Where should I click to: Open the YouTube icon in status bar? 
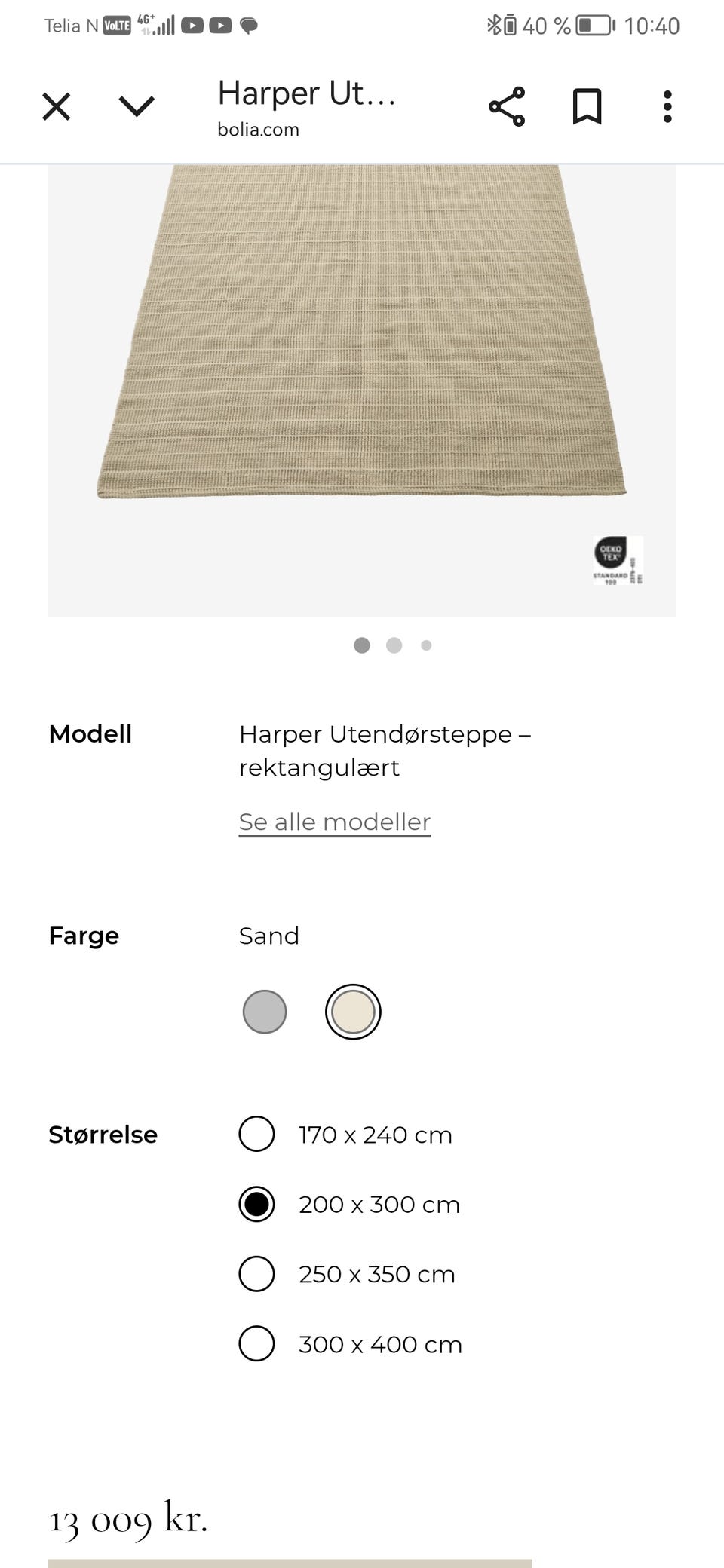coord(194,25)
